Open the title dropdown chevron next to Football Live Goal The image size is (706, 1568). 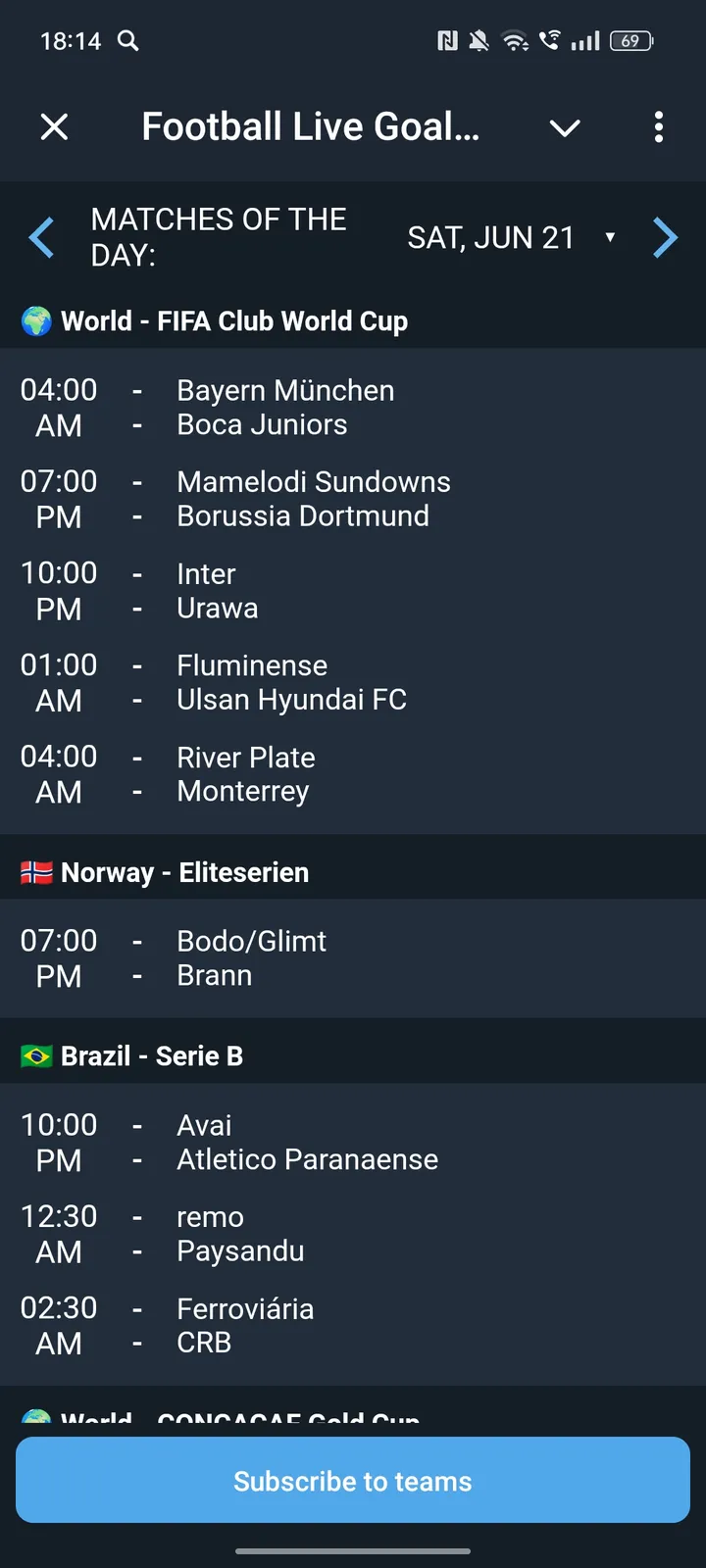coord(565,127)
